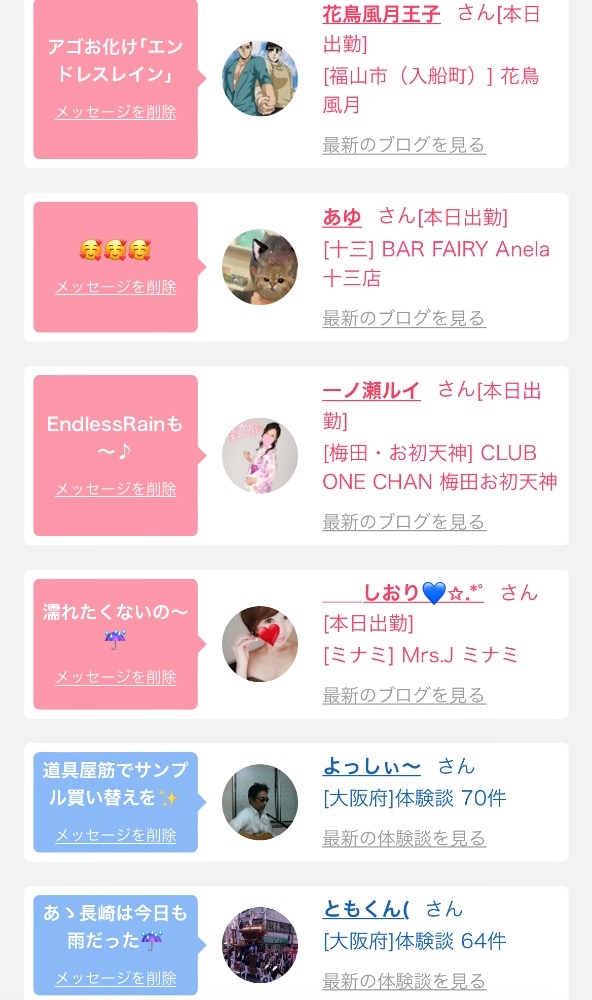Open しおり's profile link

point(403,592)
